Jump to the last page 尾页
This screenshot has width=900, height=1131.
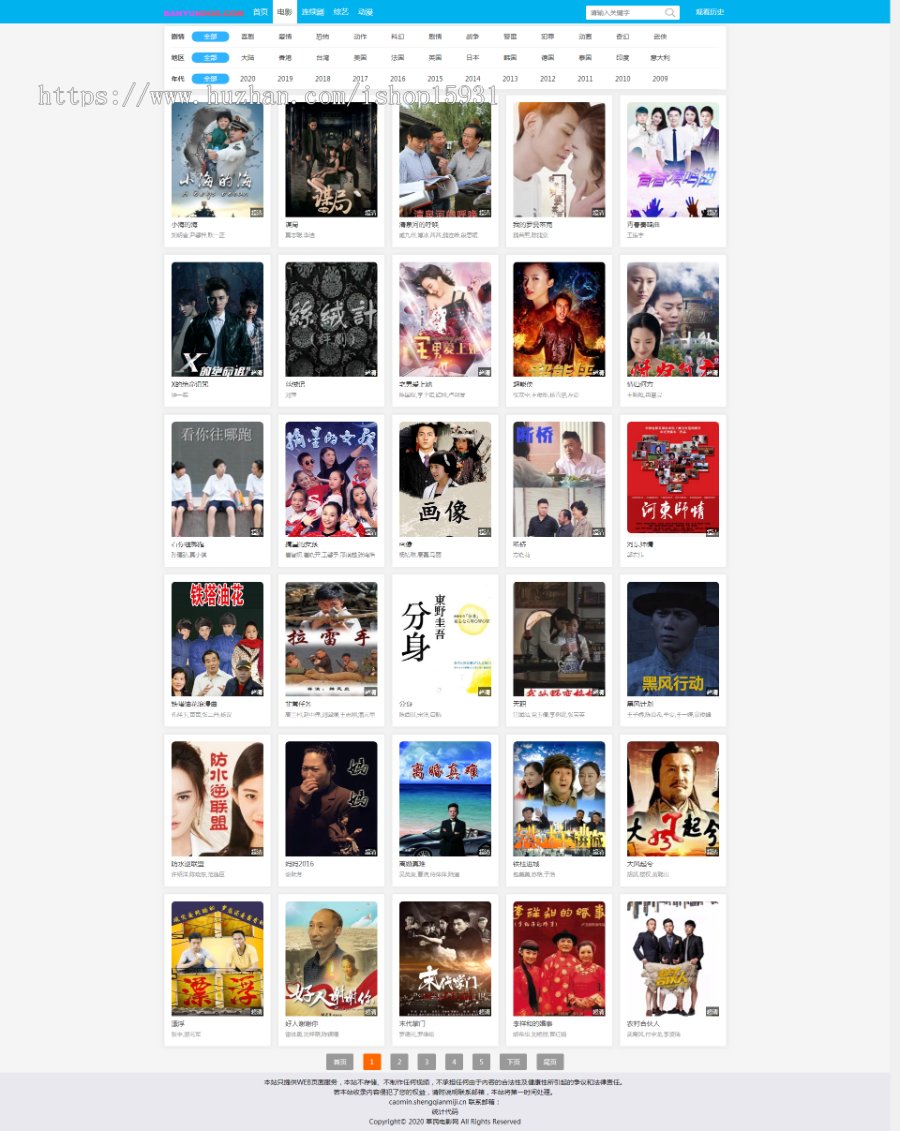click(x=550, y=1062)
